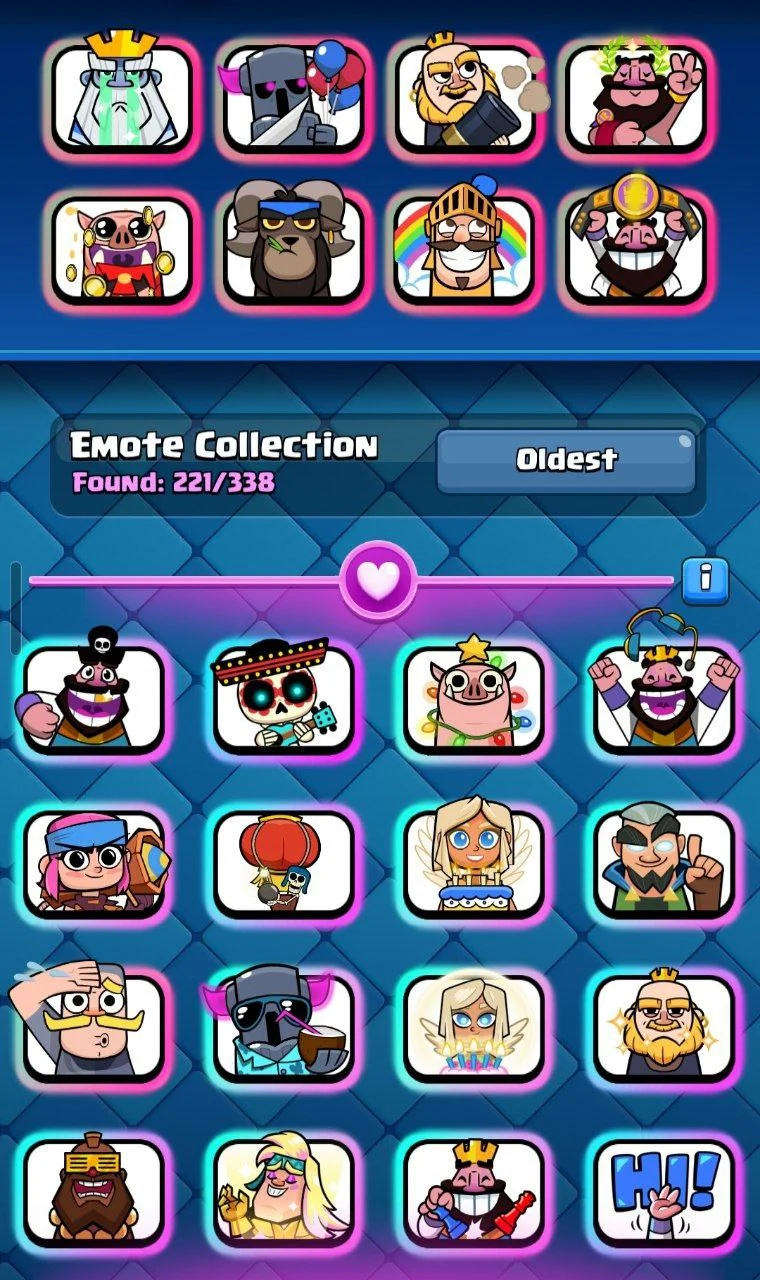Select the champion belt king deck emote

tap(634, 248)
